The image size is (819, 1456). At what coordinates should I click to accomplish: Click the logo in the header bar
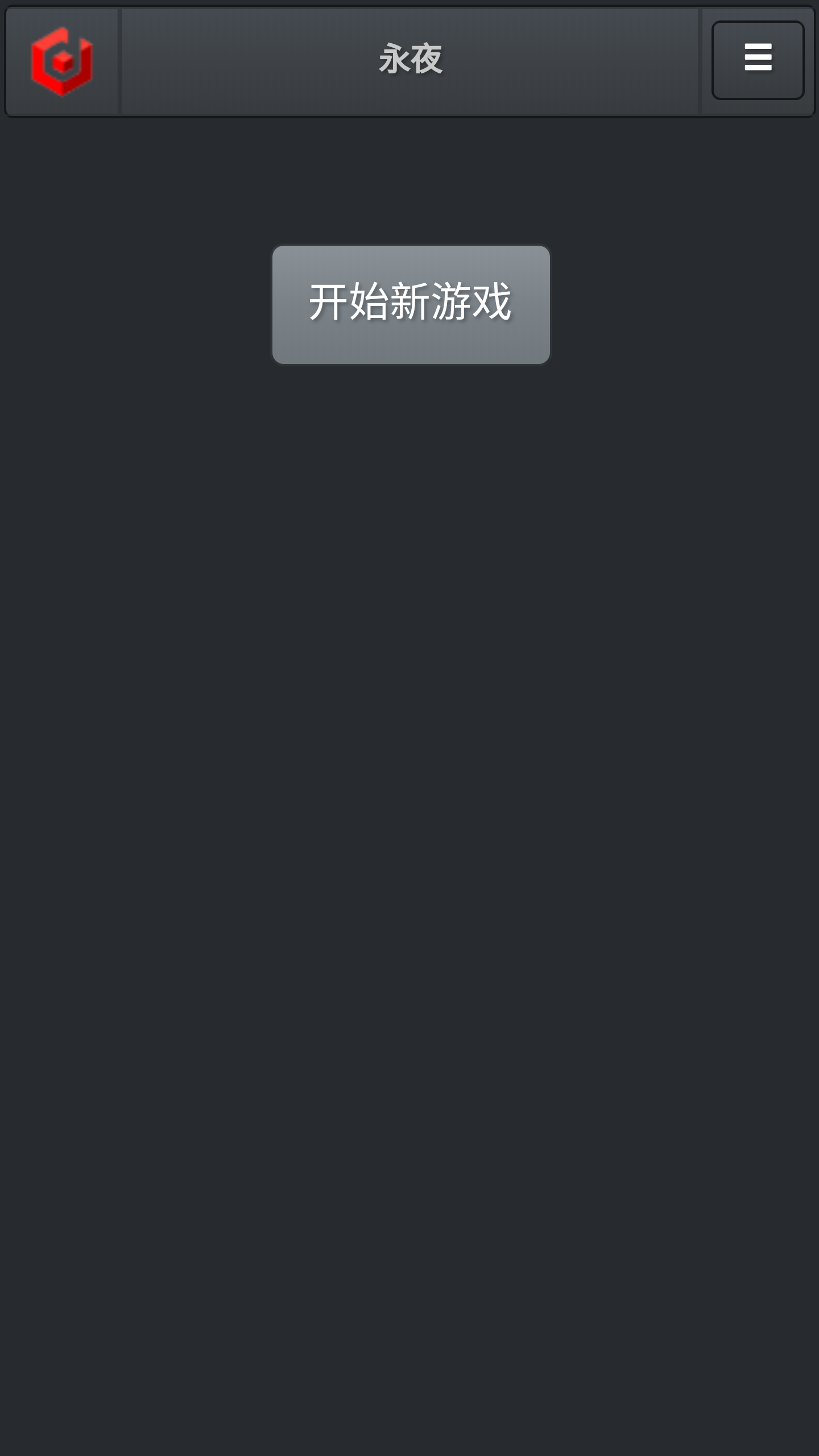tap(63, 60)
